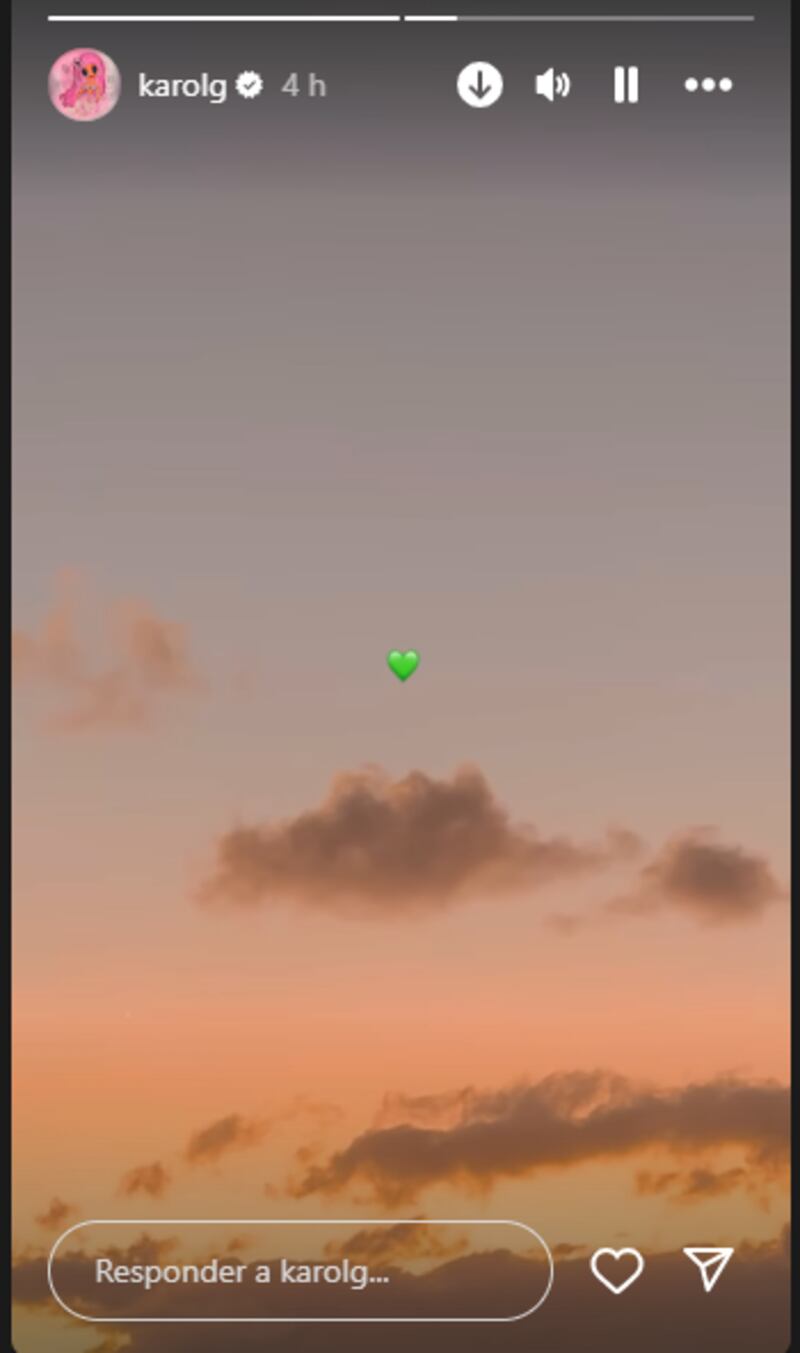Mute the story sound

552,85
